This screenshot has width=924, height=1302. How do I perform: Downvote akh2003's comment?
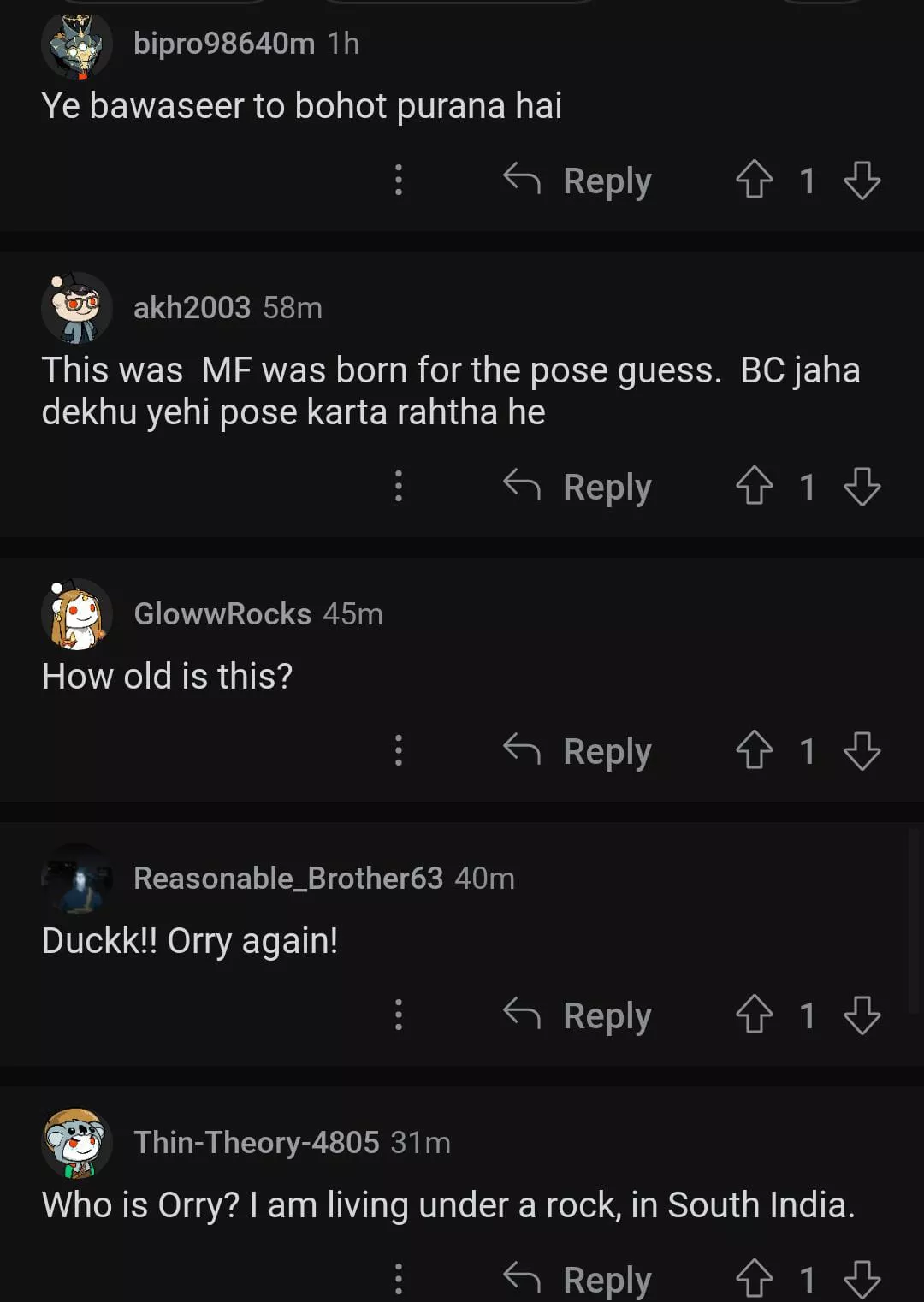pos(862,487)
